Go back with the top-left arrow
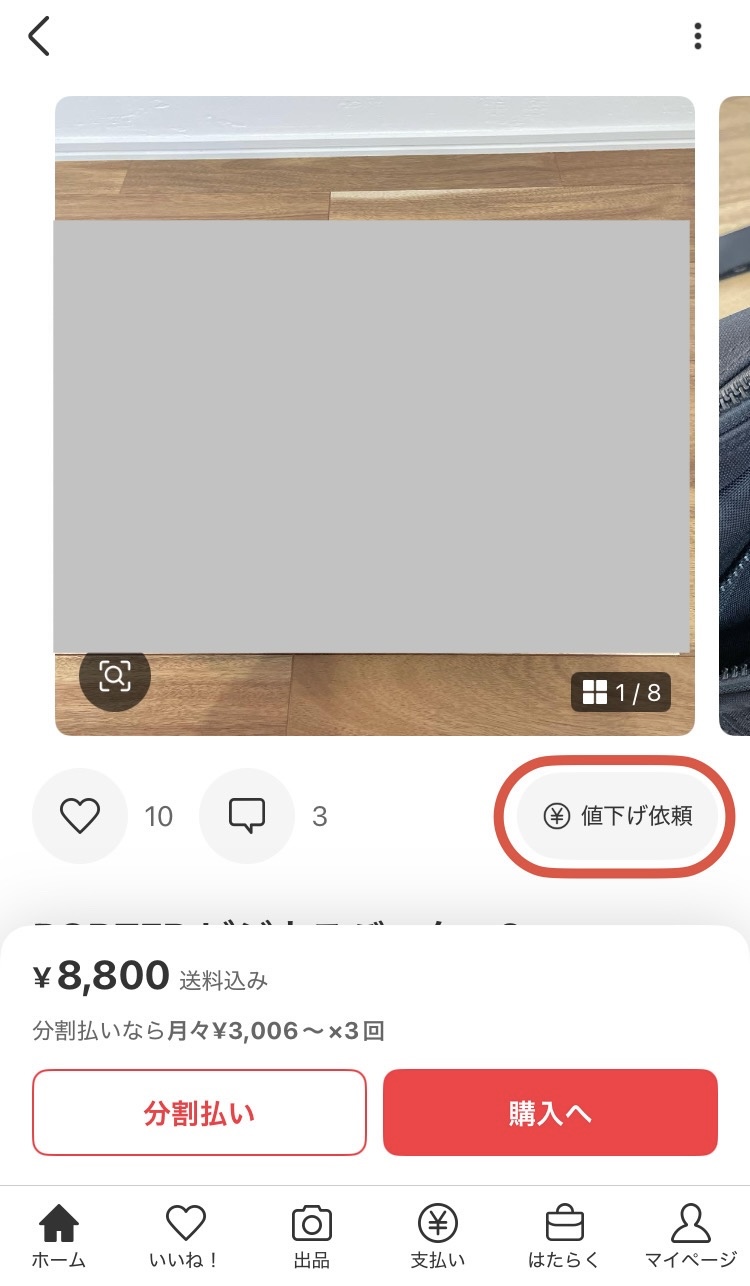 [39, 37]
